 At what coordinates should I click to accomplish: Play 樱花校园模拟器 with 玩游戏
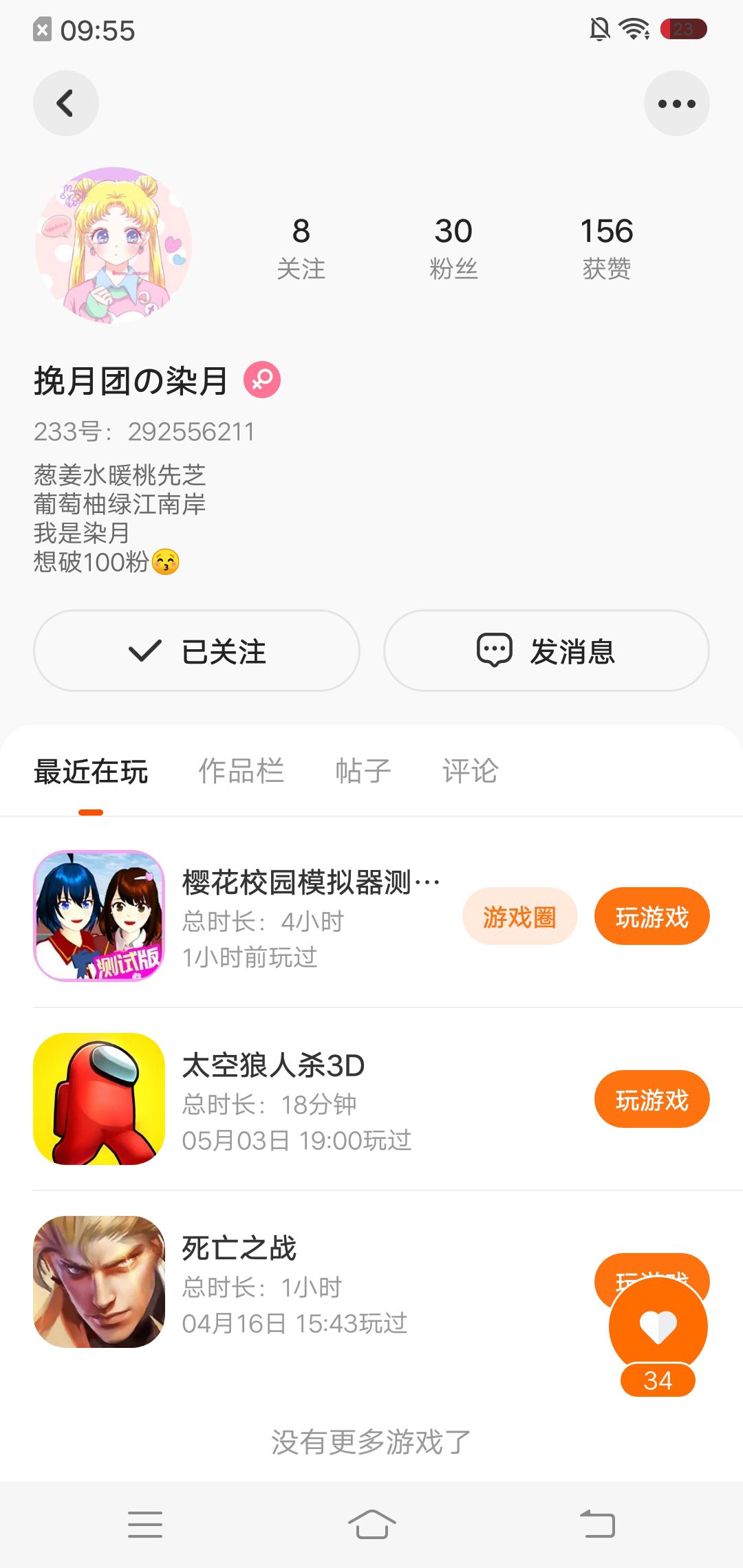(652, 916)
